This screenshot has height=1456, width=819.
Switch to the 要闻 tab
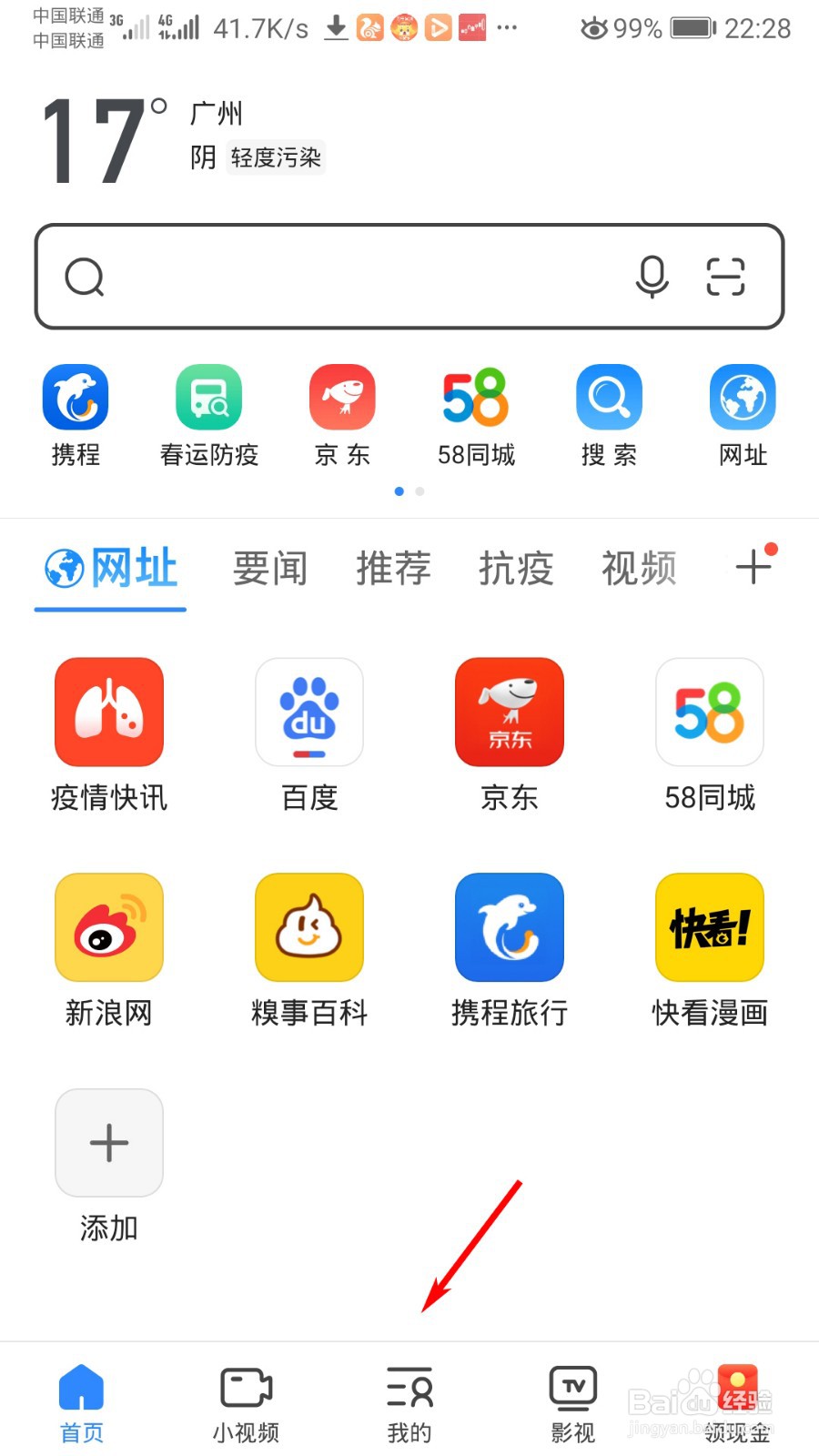tap(269, 569)
